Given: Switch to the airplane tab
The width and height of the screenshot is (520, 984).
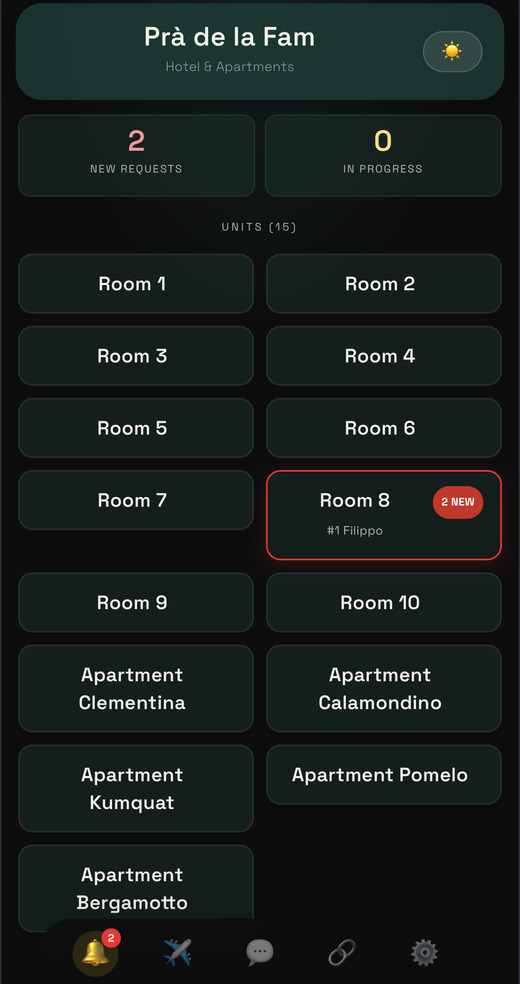Looking at the screenshot, I should pyautogui.click(x=178, y=953).
